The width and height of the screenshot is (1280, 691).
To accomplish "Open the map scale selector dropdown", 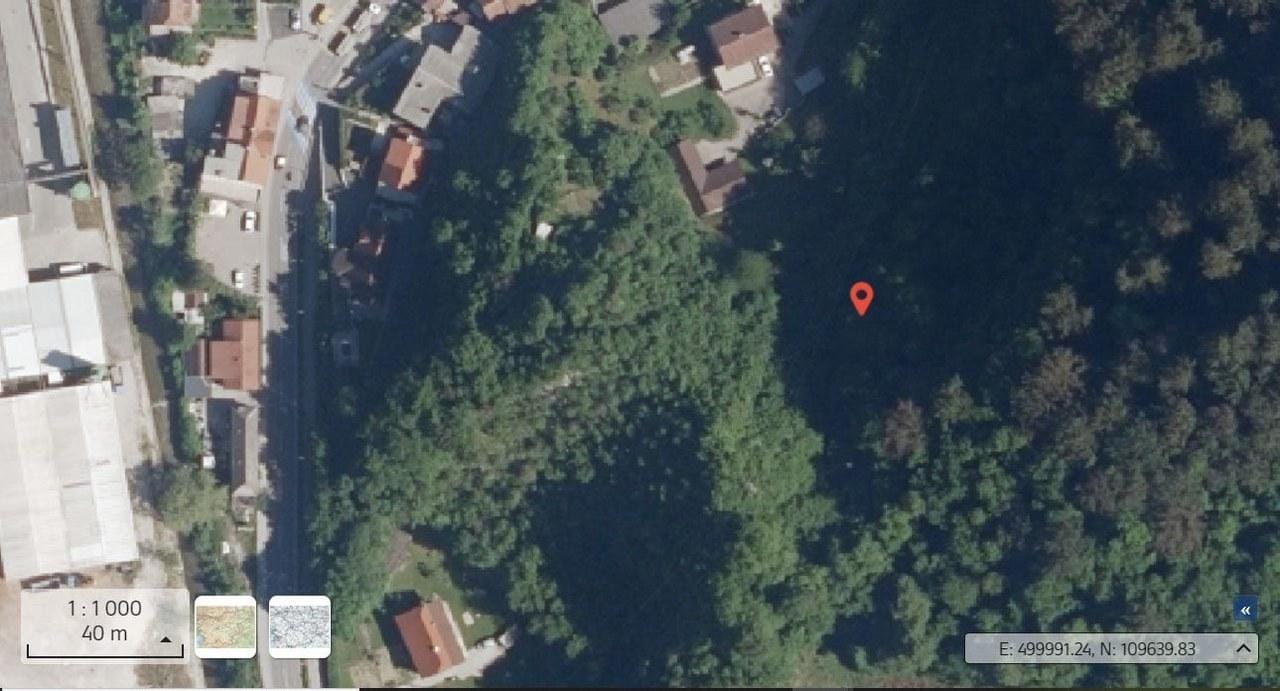I will tap(165, 638).
